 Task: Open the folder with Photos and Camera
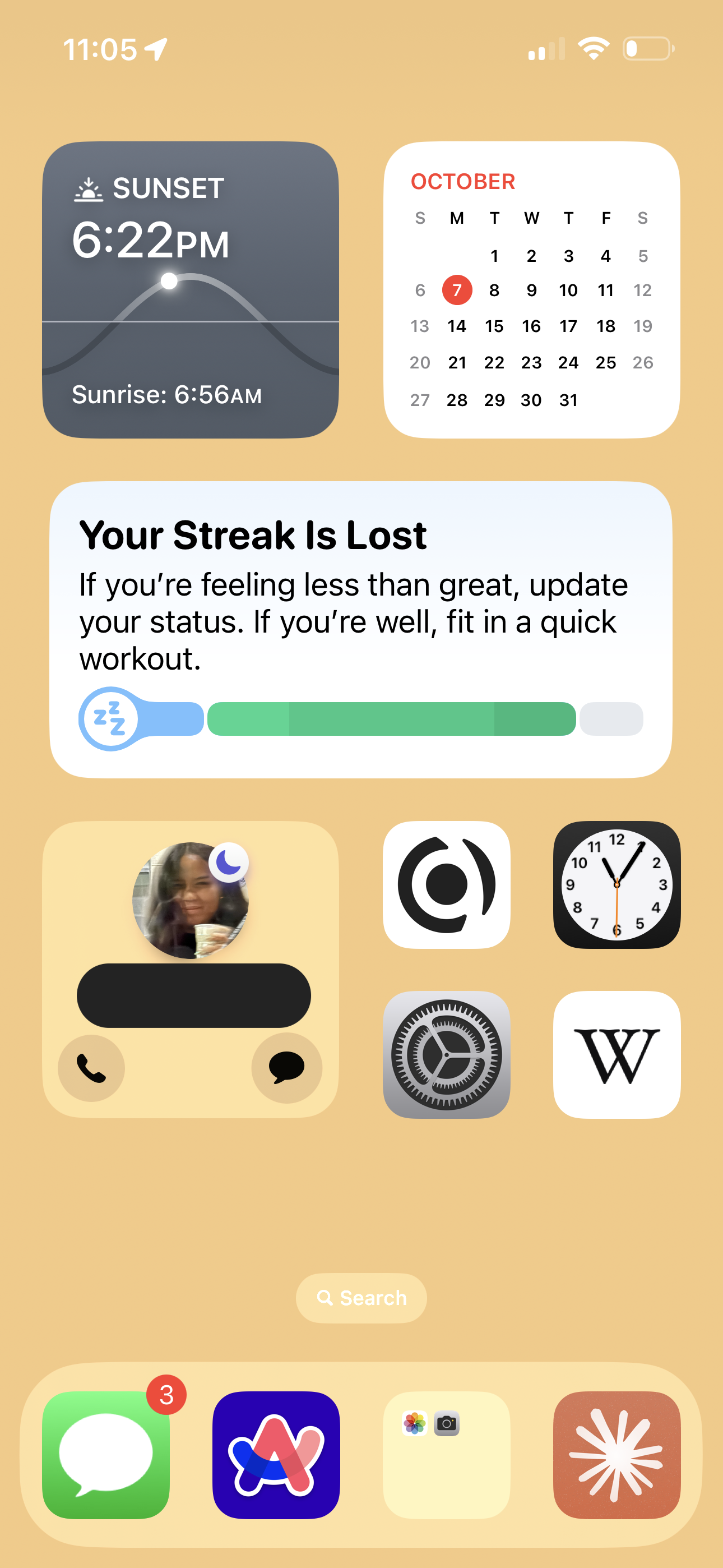pyautogui.click(x=446, y=1455)
